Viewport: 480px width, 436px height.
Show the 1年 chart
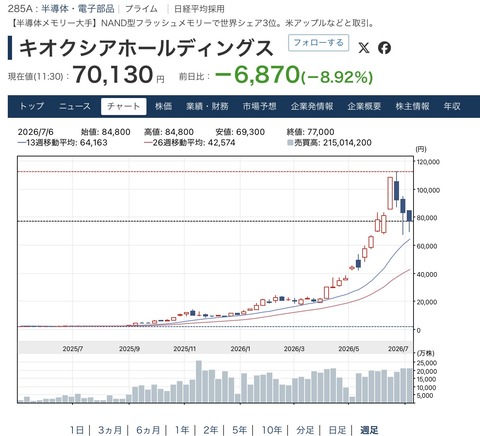tap(182, 430)
